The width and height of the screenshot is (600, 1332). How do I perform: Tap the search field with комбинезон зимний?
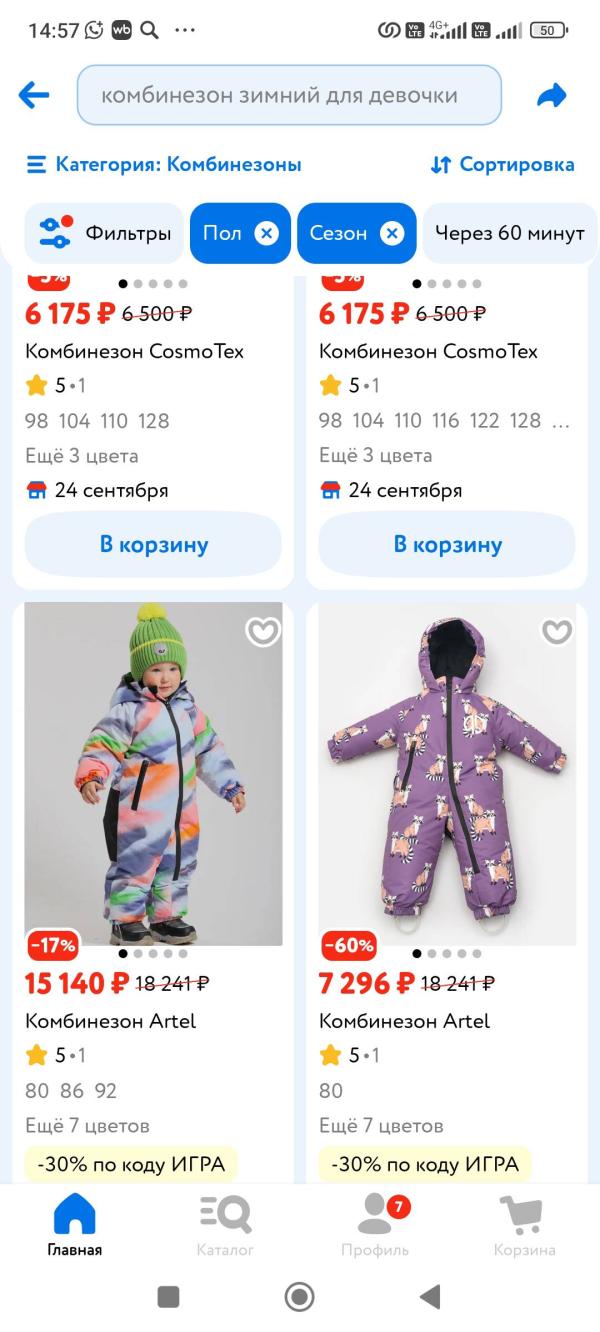coord(289,95)
